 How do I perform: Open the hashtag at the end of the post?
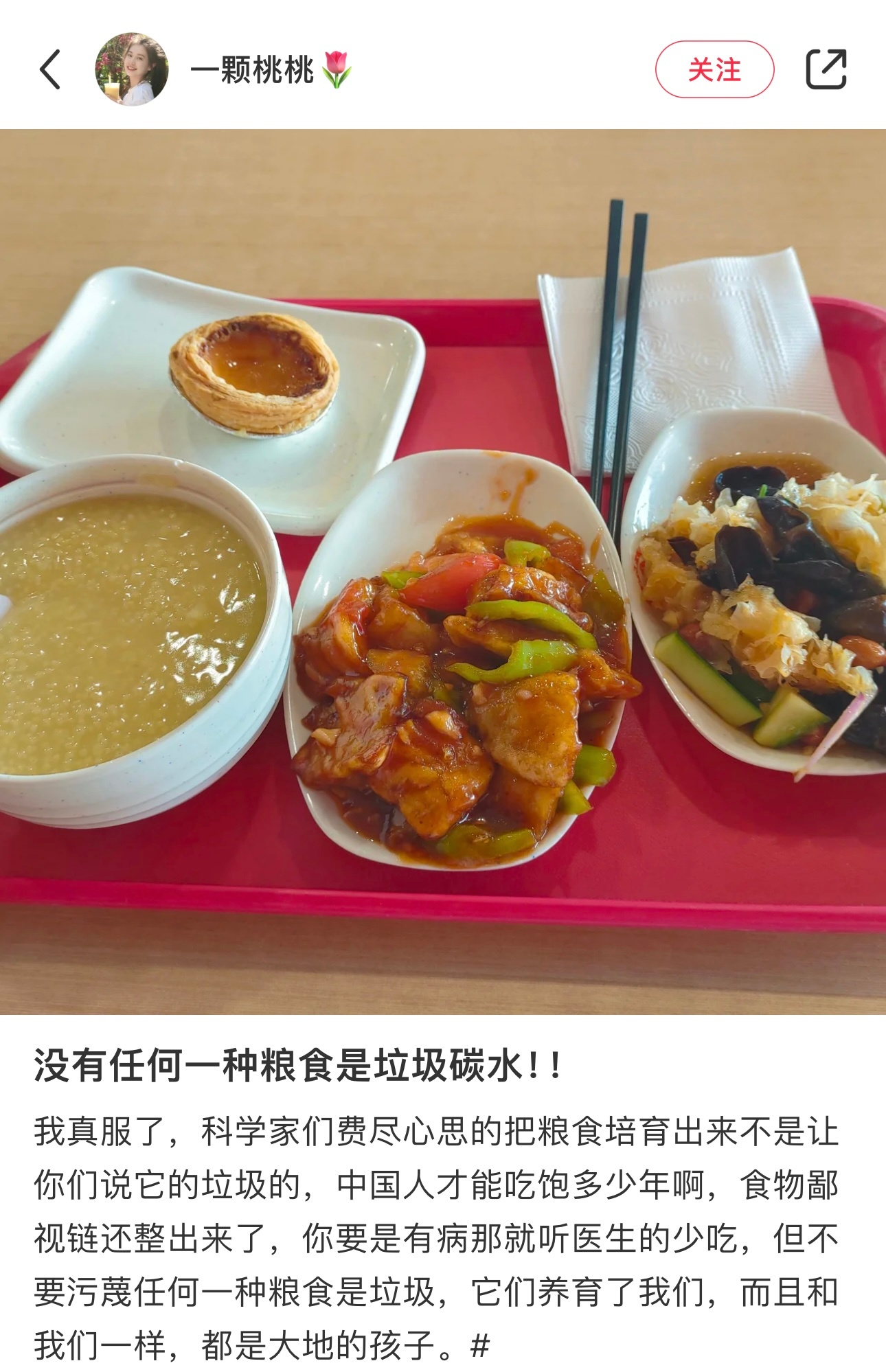pos(480,1345)
